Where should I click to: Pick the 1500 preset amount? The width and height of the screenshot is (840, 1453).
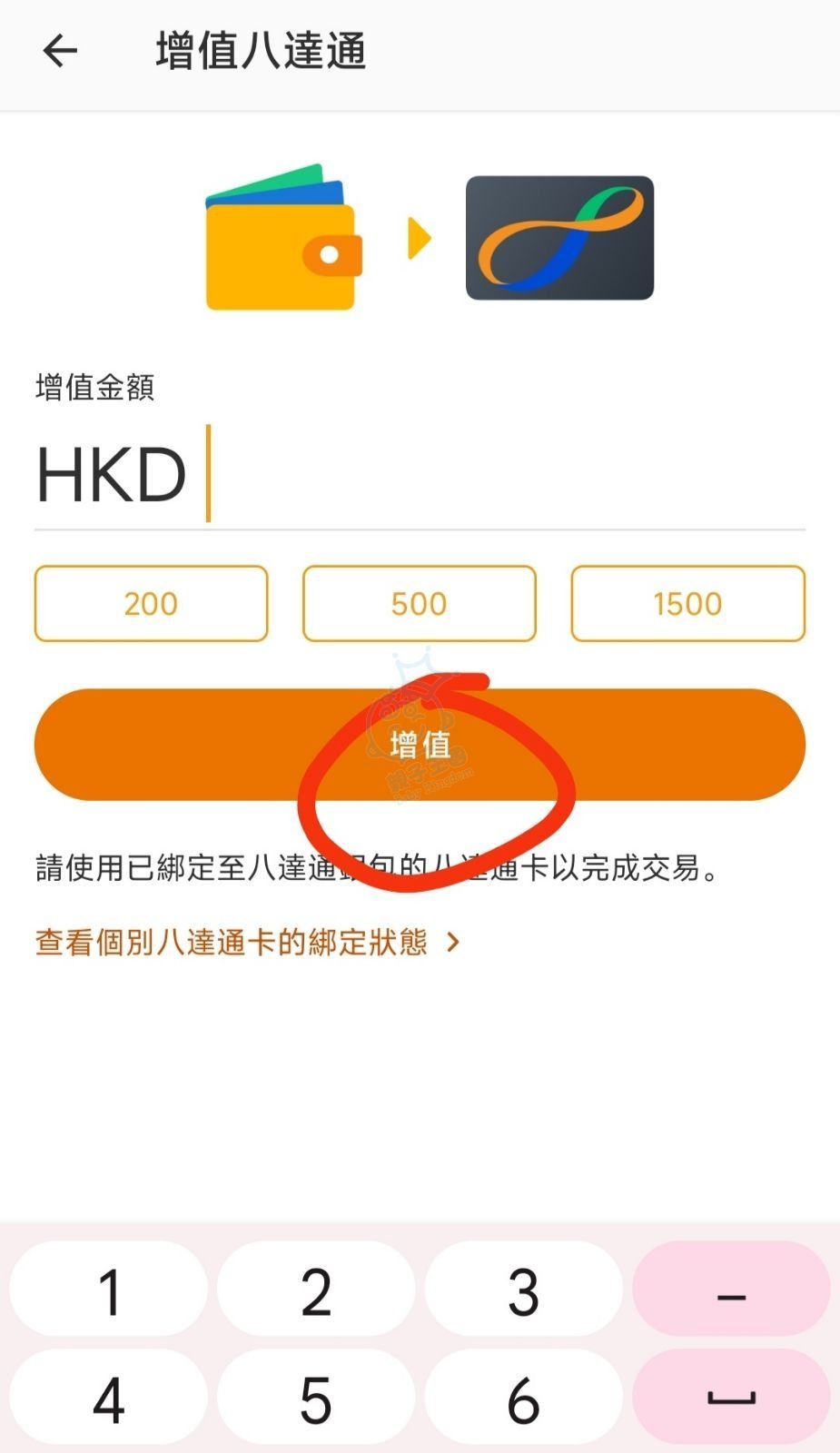(687, 604)
